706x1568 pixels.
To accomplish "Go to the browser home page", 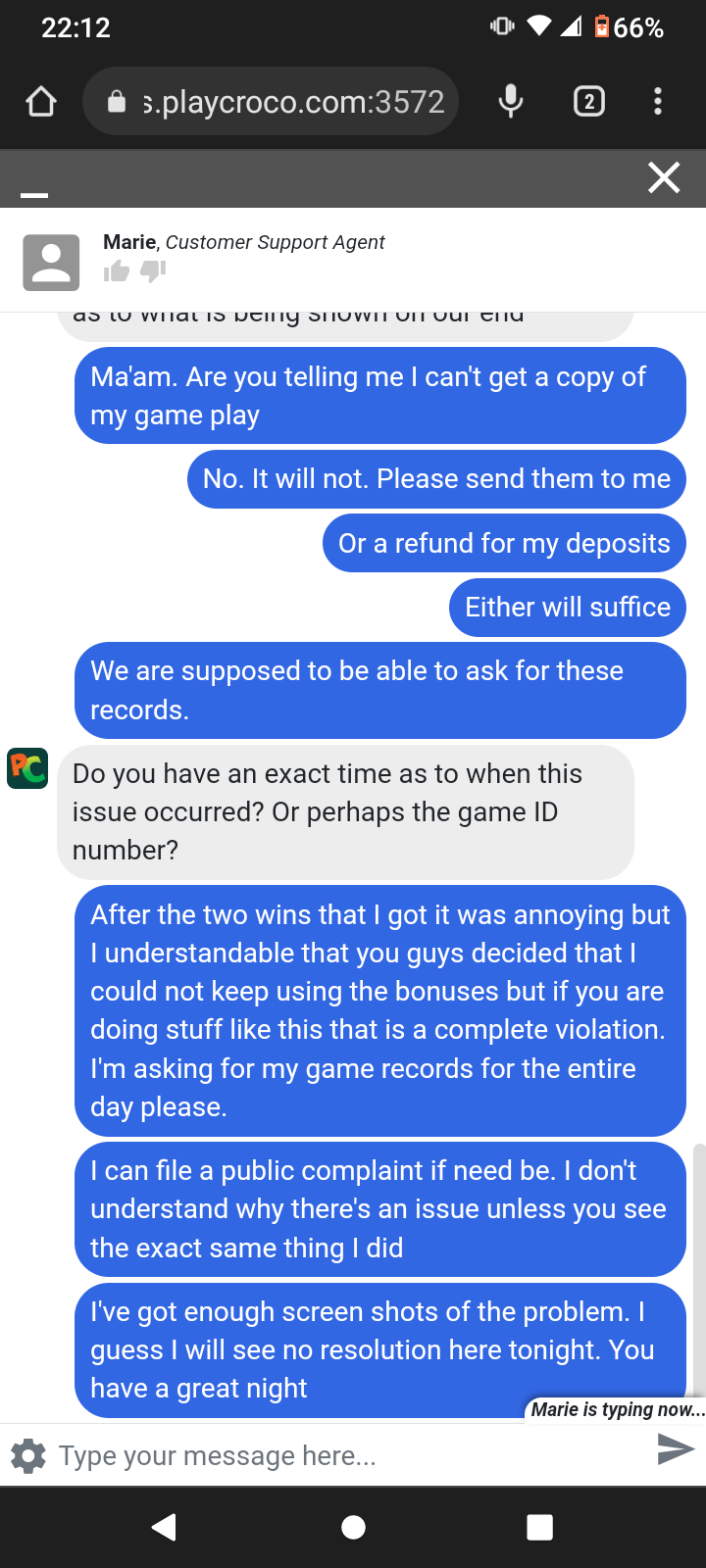I will pos(41,101).
